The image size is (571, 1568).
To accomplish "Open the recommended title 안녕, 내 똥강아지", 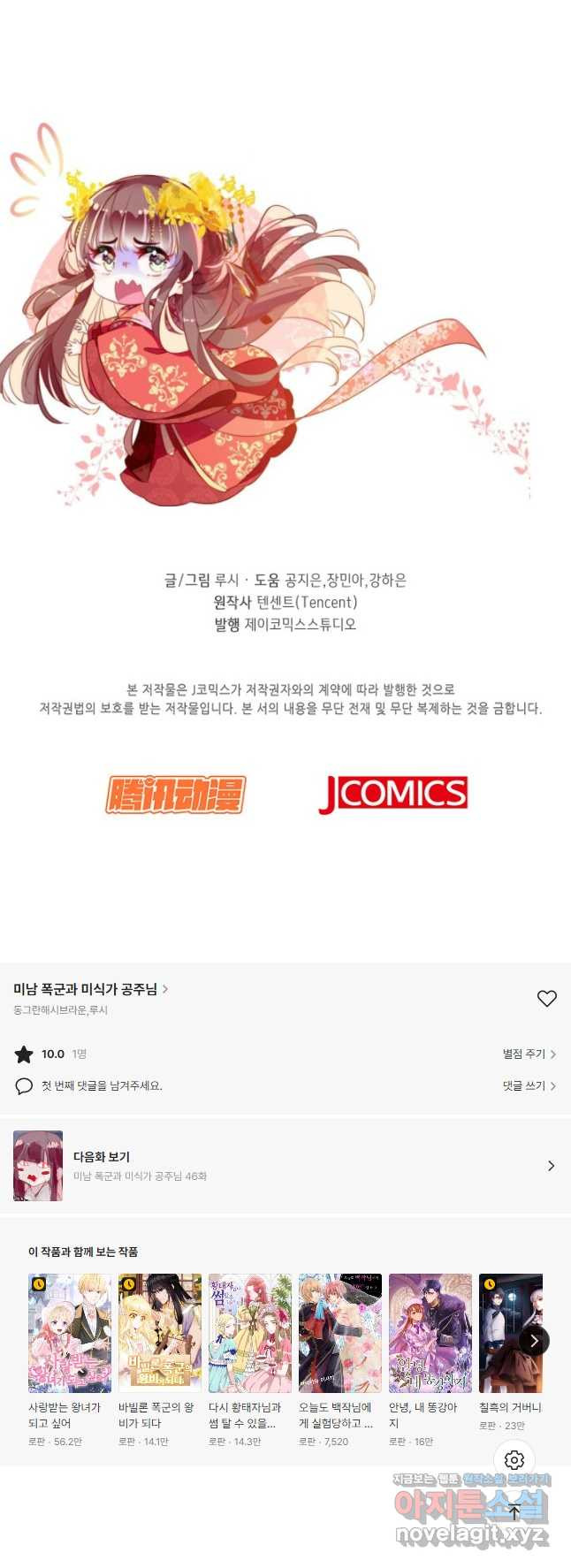I will [x=430, y=1333].
